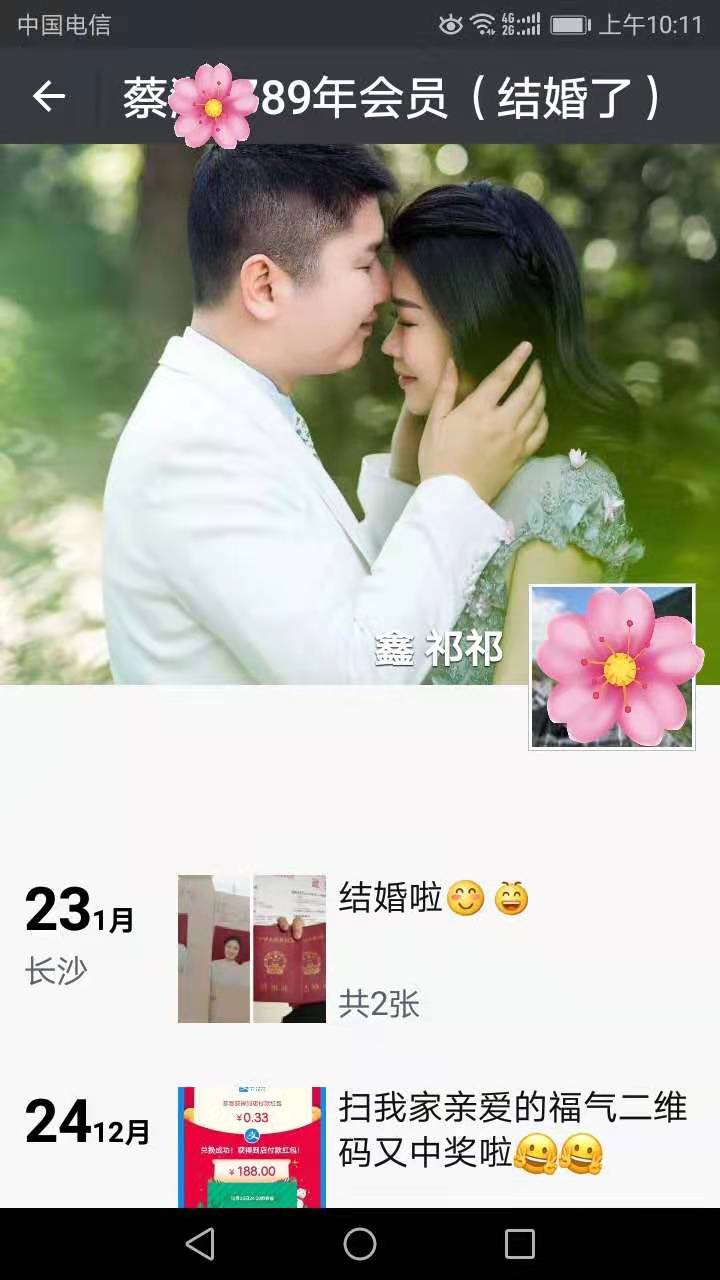Tap the couple cover photo
The height and width of the screenshot is (1280, 720).
coord(300,400)
